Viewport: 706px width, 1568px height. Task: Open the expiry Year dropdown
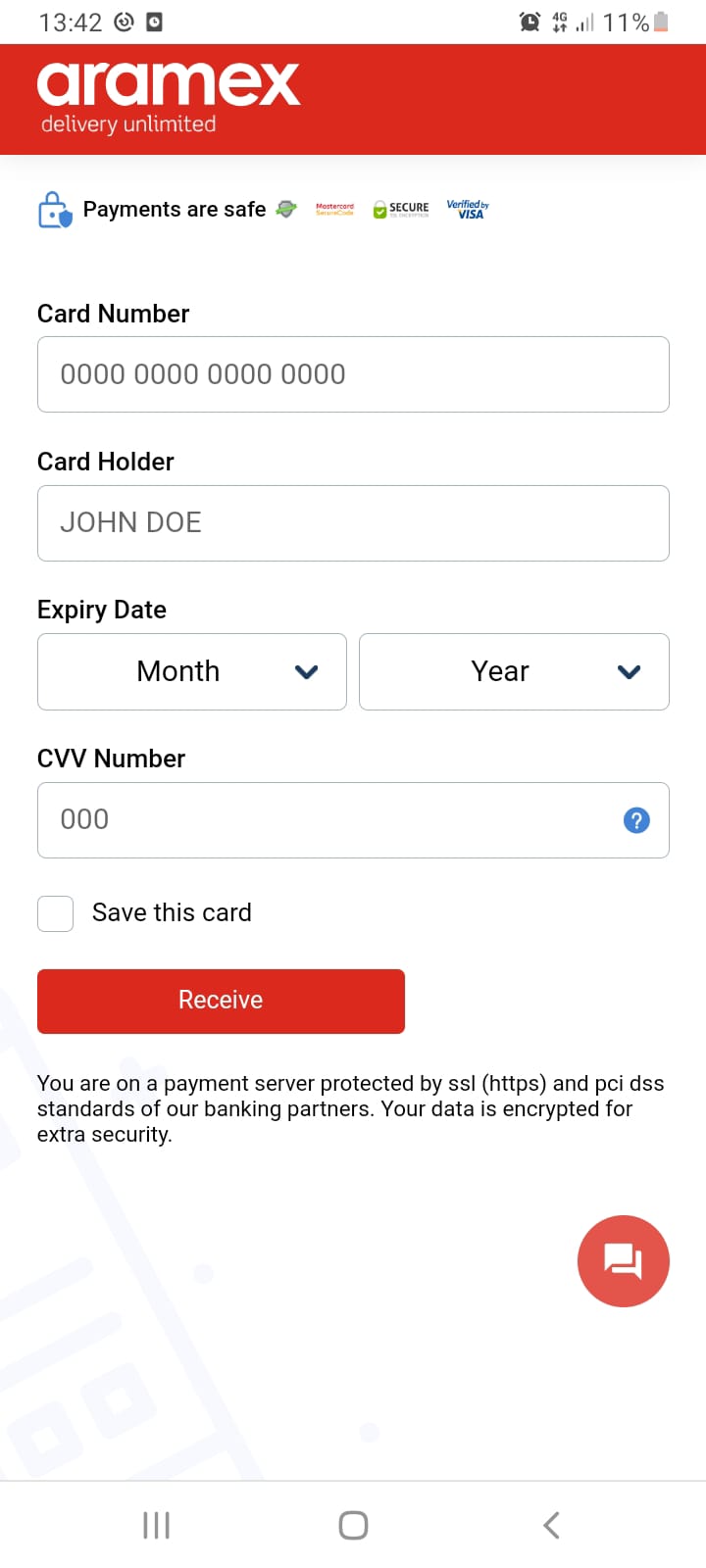(x=514, y=671)
